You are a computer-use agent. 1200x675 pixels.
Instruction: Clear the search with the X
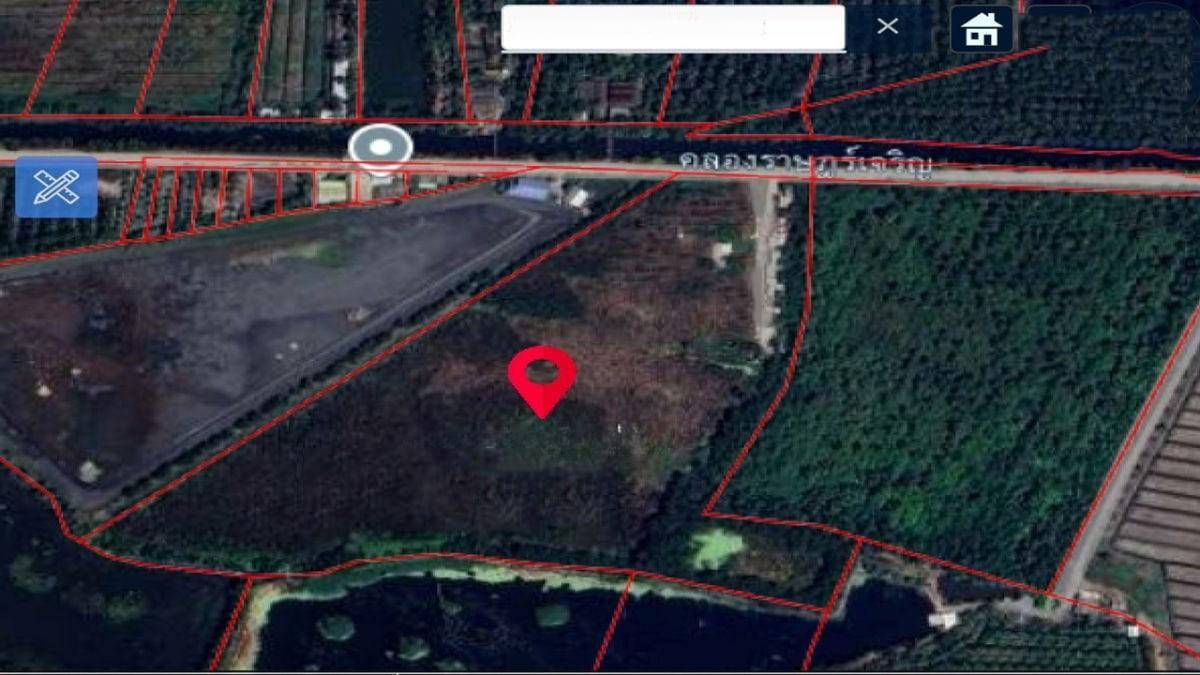click(x=887, y=27)
